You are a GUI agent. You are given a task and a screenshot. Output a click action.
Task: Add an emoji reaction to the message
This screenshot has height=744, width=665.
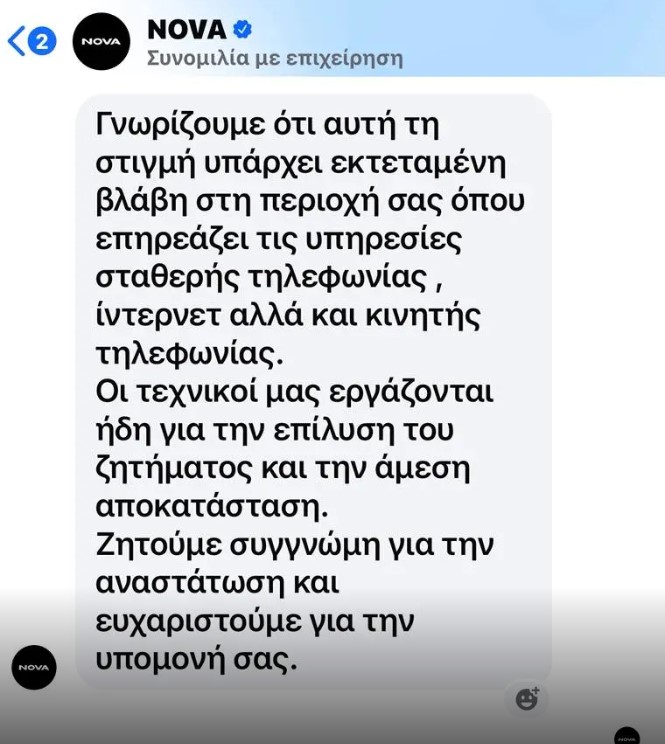527,698
